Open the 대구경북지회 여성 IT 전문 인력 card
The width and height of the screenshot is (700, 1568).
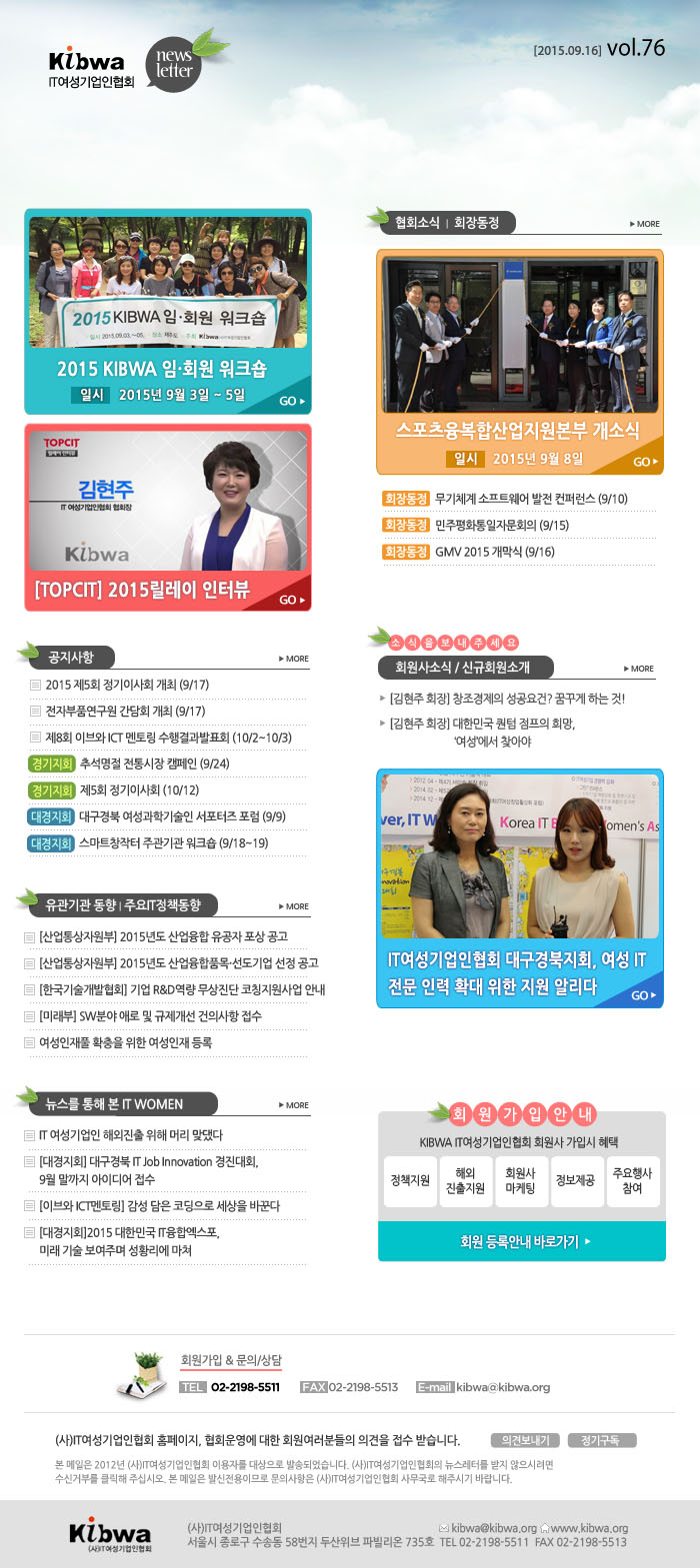coord(519,887)
